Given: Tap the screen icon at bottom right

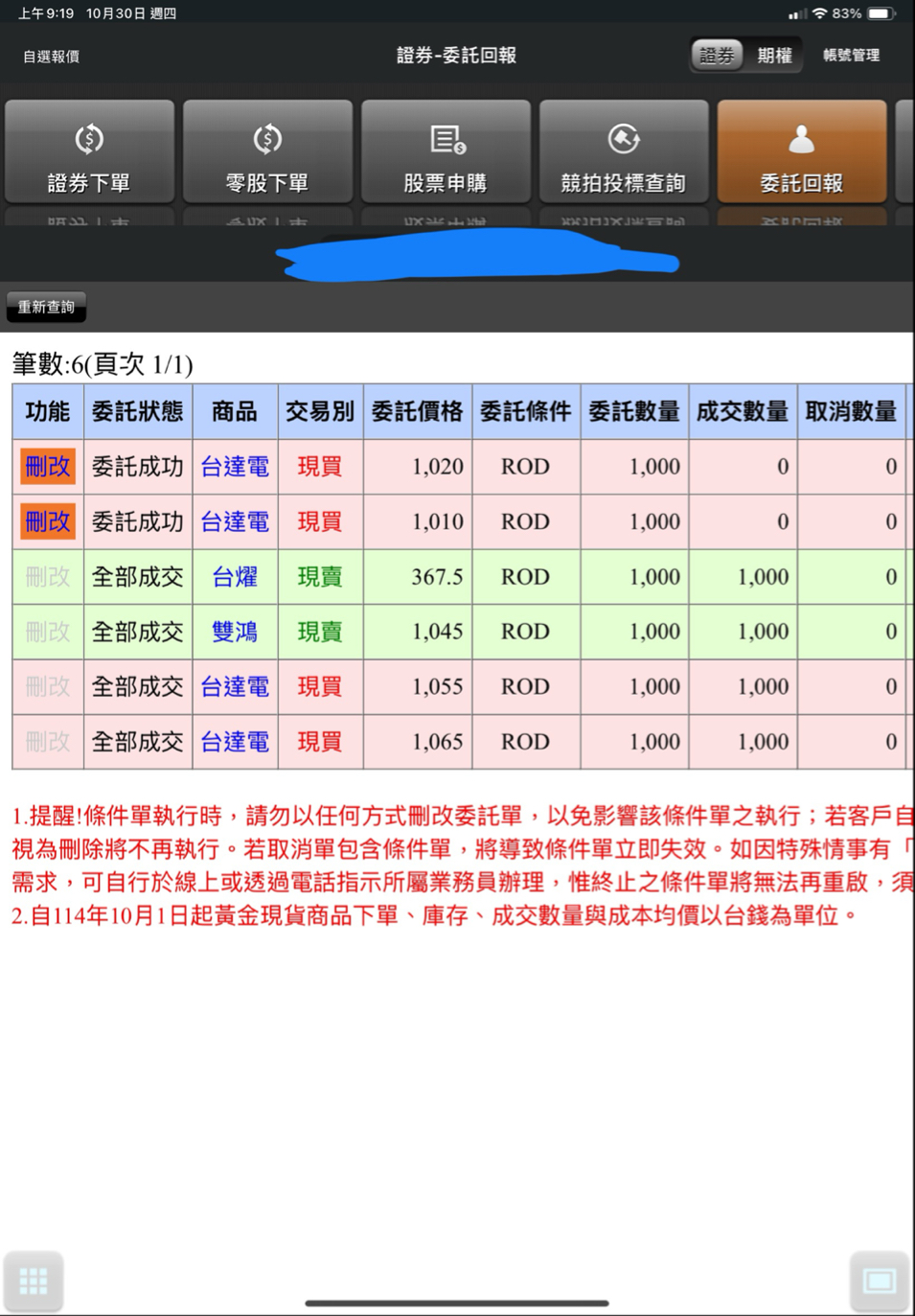Looking at the screenshot, I should (879, 1281).
